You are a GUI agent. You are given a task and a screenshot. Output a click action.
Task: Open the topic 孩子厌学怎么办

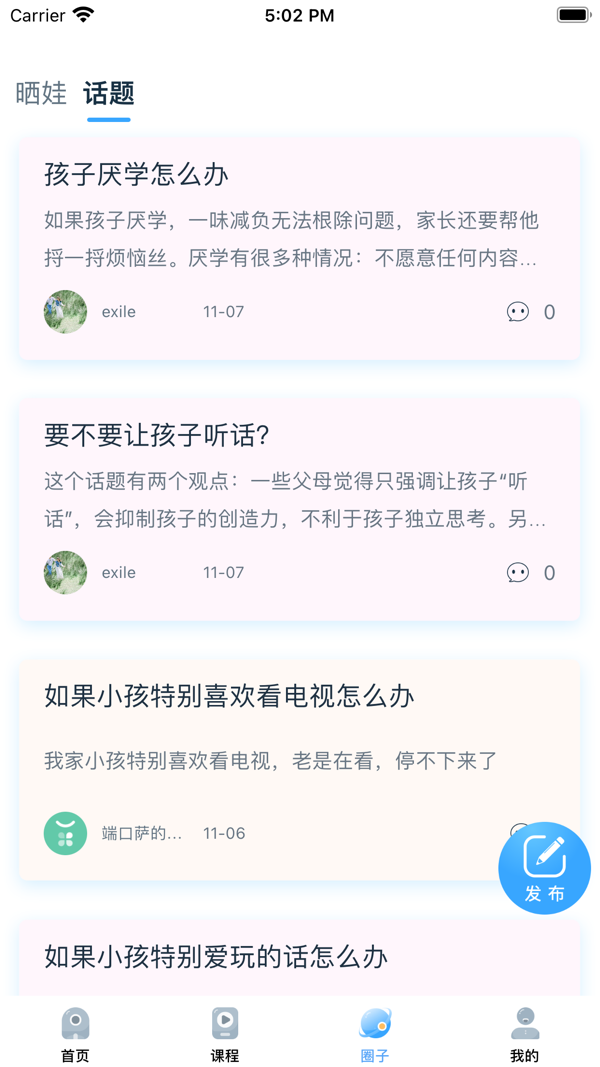point(136,175)
